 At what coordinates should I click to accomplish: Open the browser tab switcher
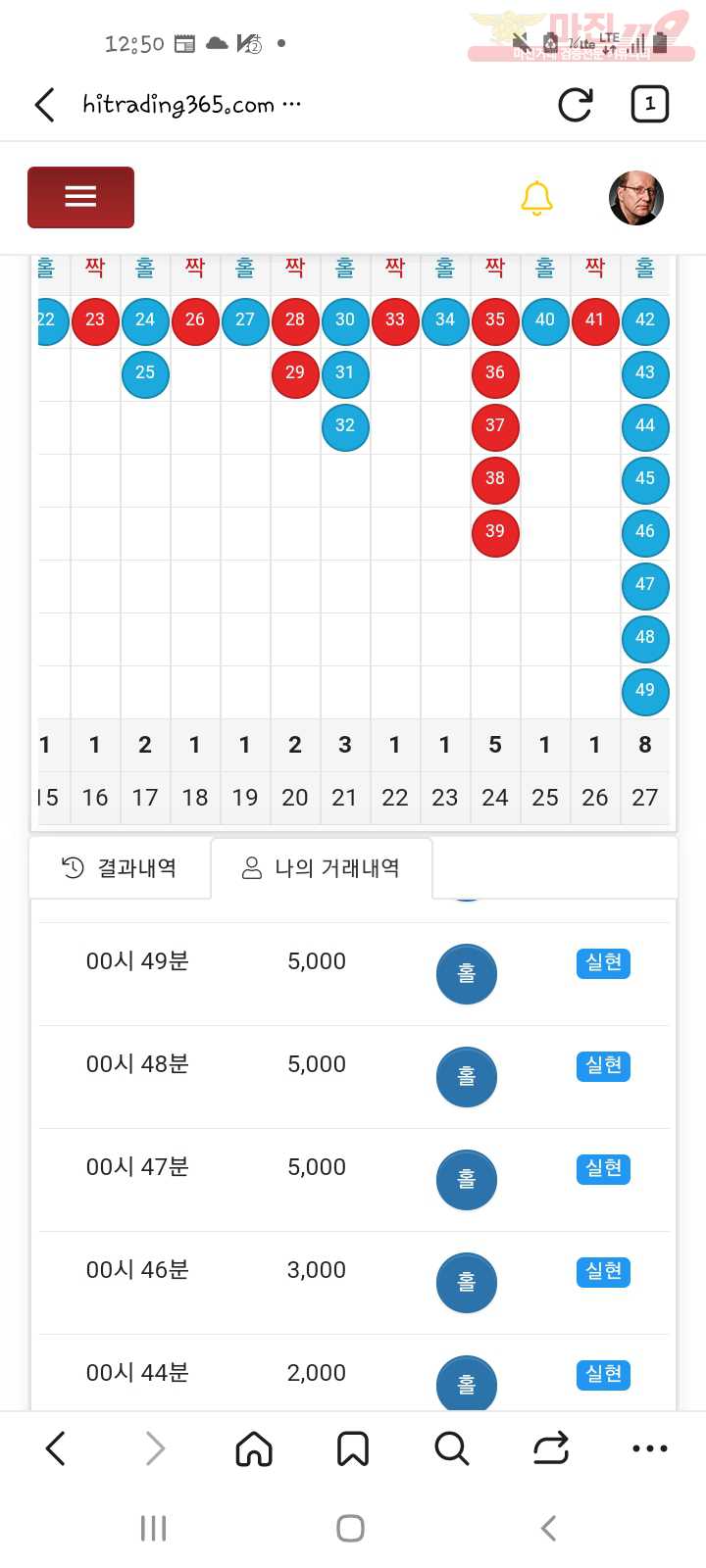click(649, 104)
